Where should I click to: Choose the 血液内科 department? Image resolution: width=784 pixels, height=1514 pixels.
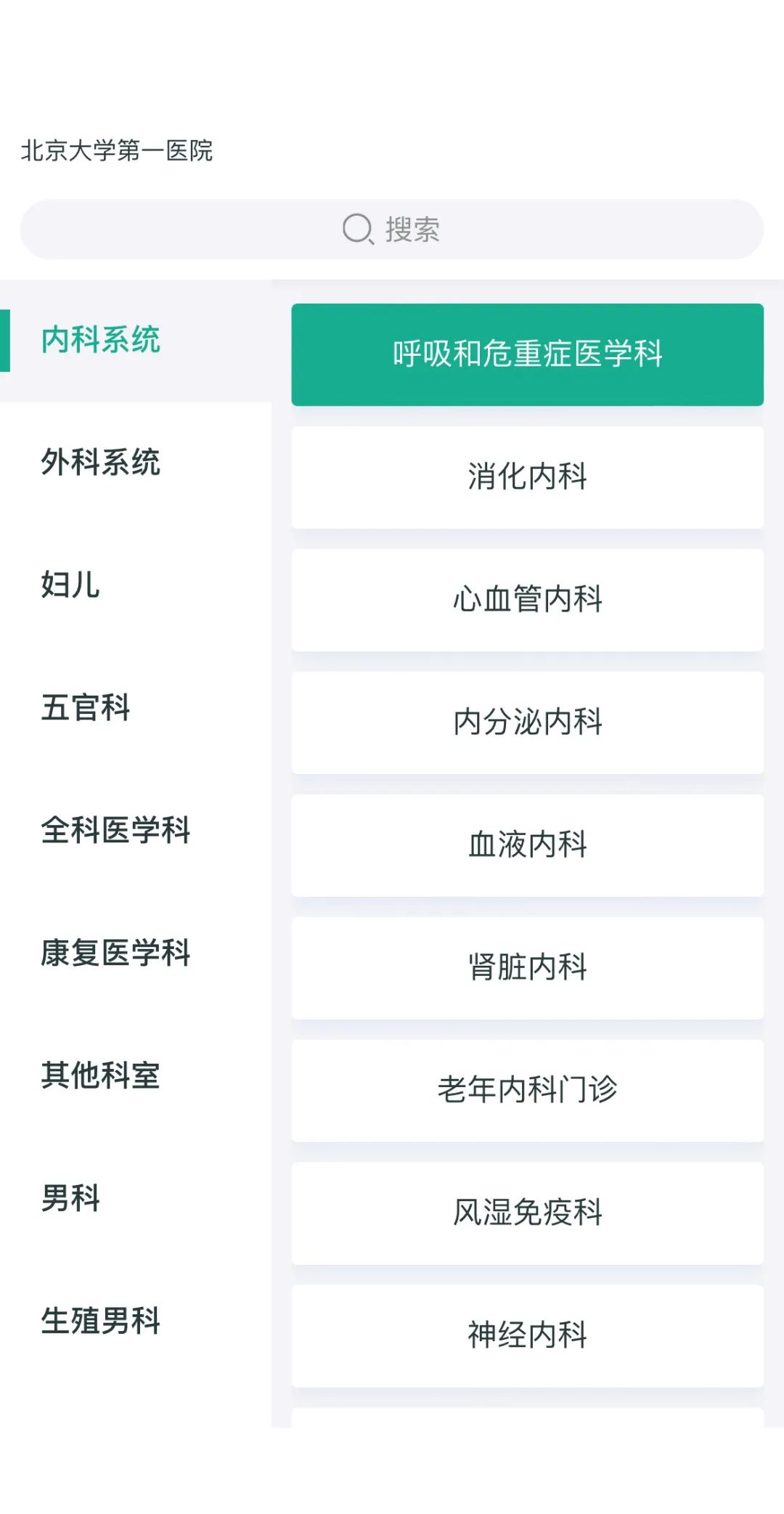[528, 845]
